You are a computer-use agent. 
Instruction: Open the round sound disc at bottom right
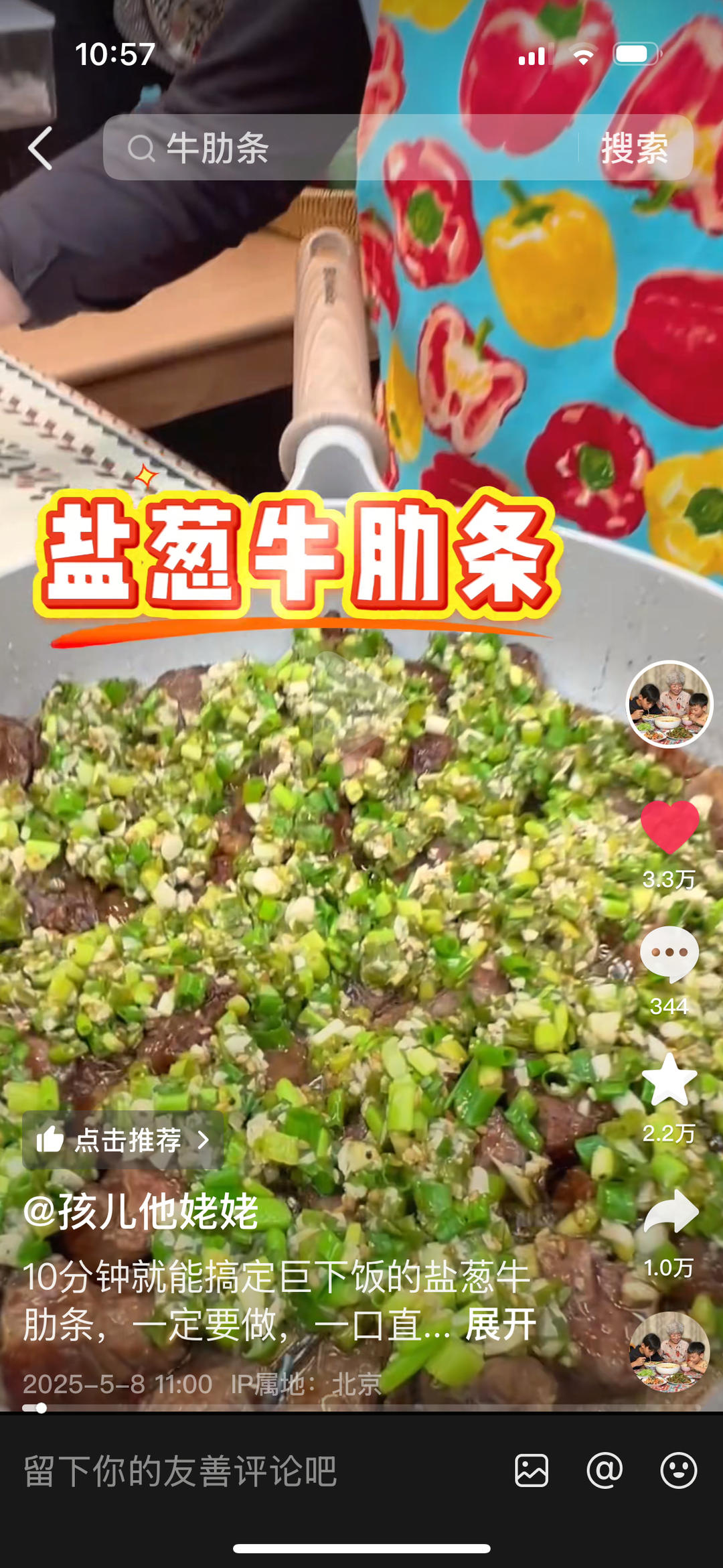pos(669,1352)
